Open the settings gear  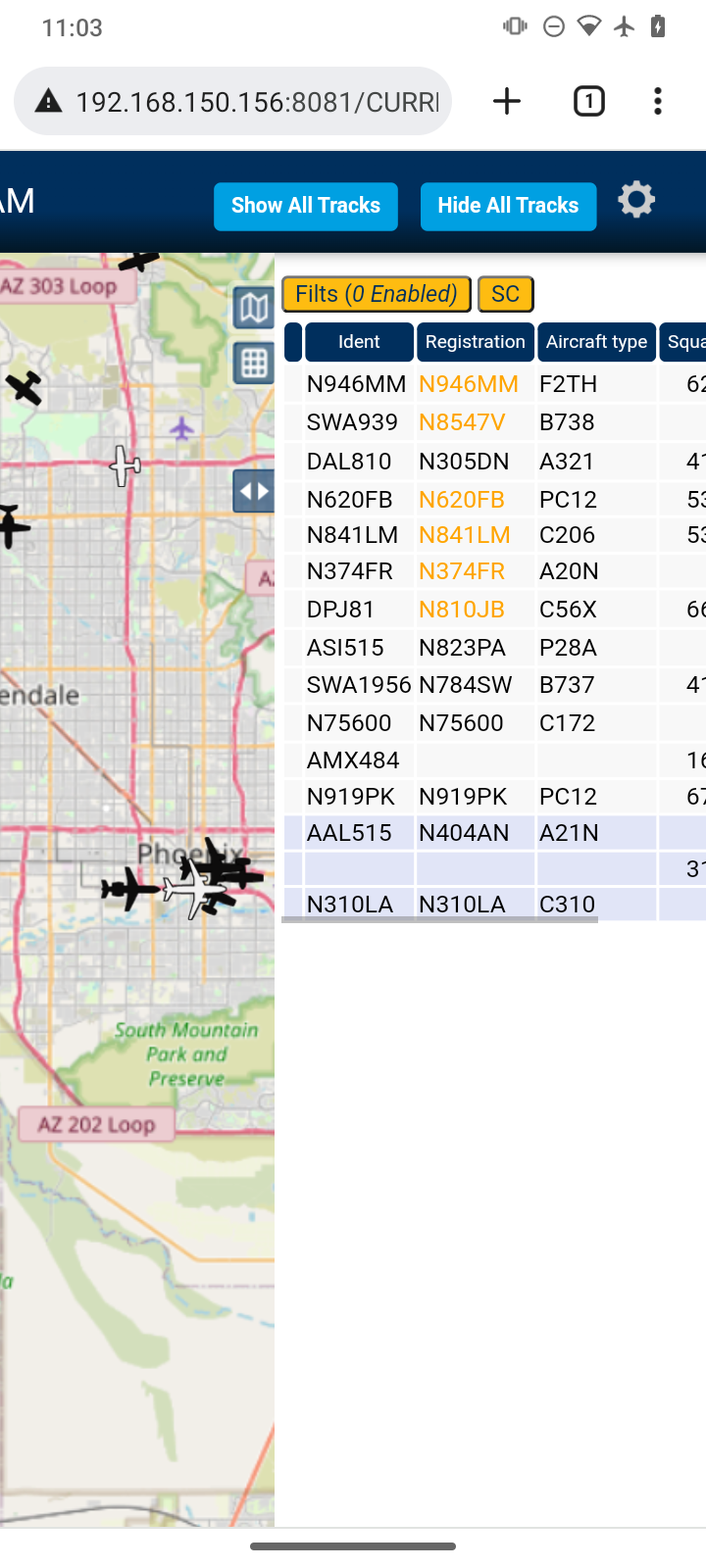[x=636, y=200]
